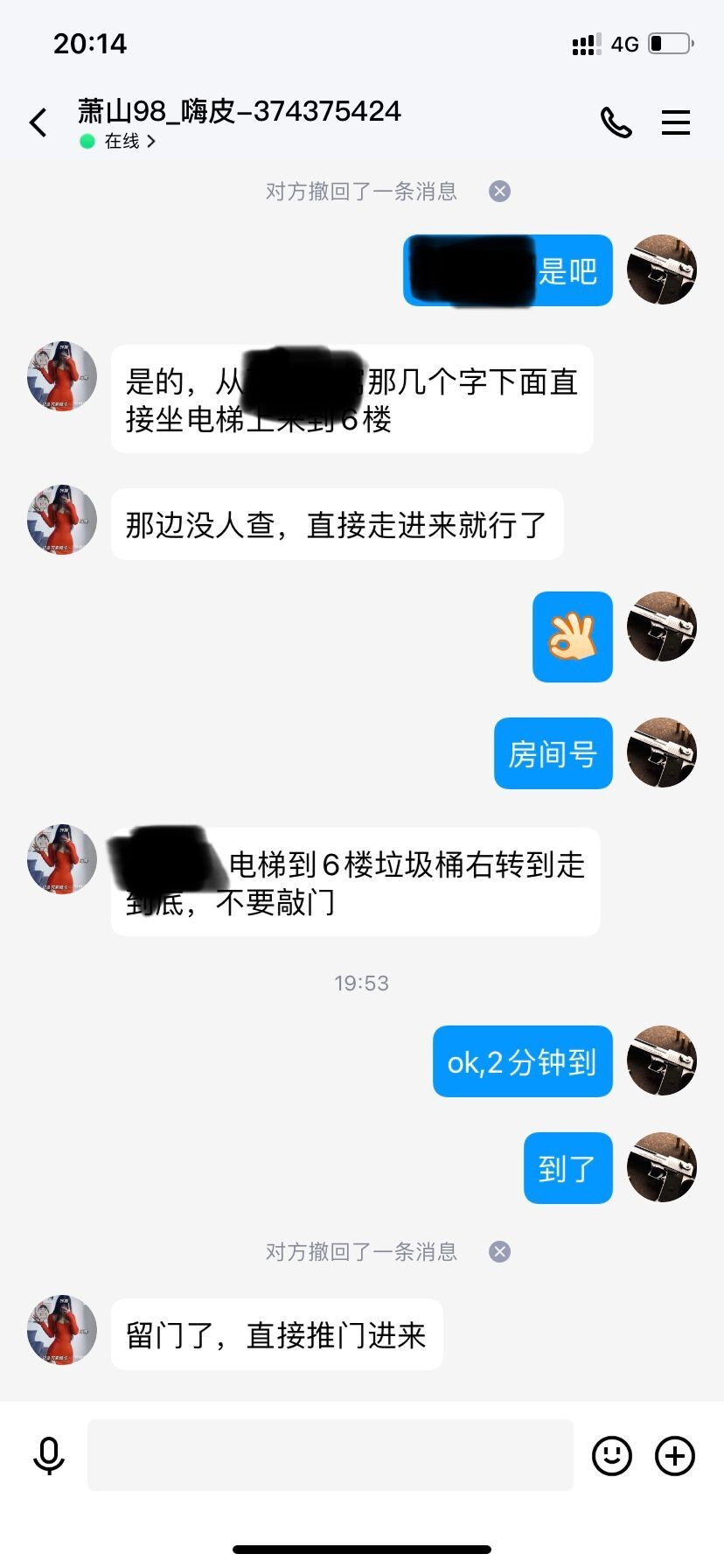Select the 房间号 message bubble
724x1568 pixels.
[553, 752]
